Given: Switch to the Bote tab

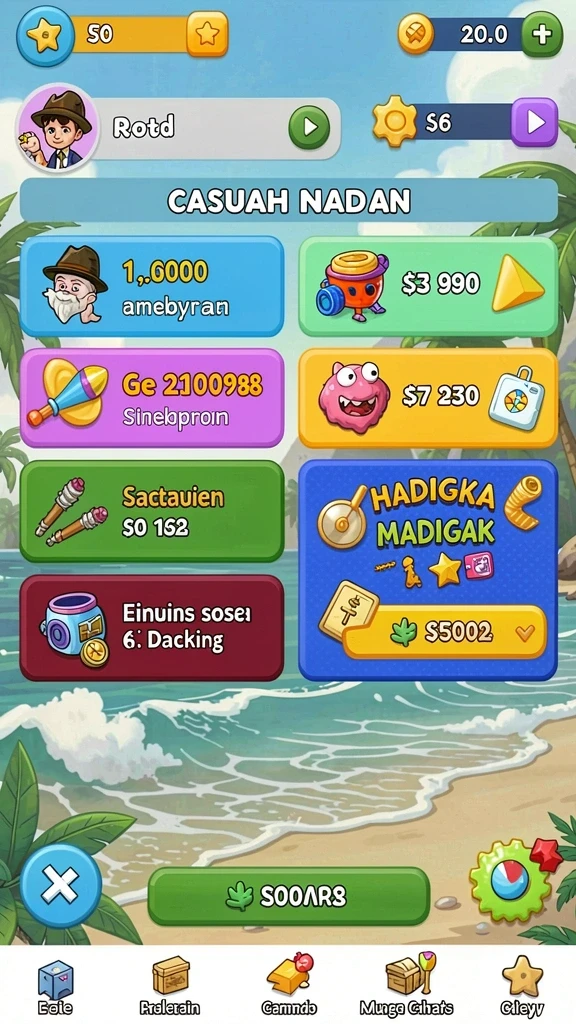Looking at the screenshot, I should pyautogui.click(x=55, y=987).
